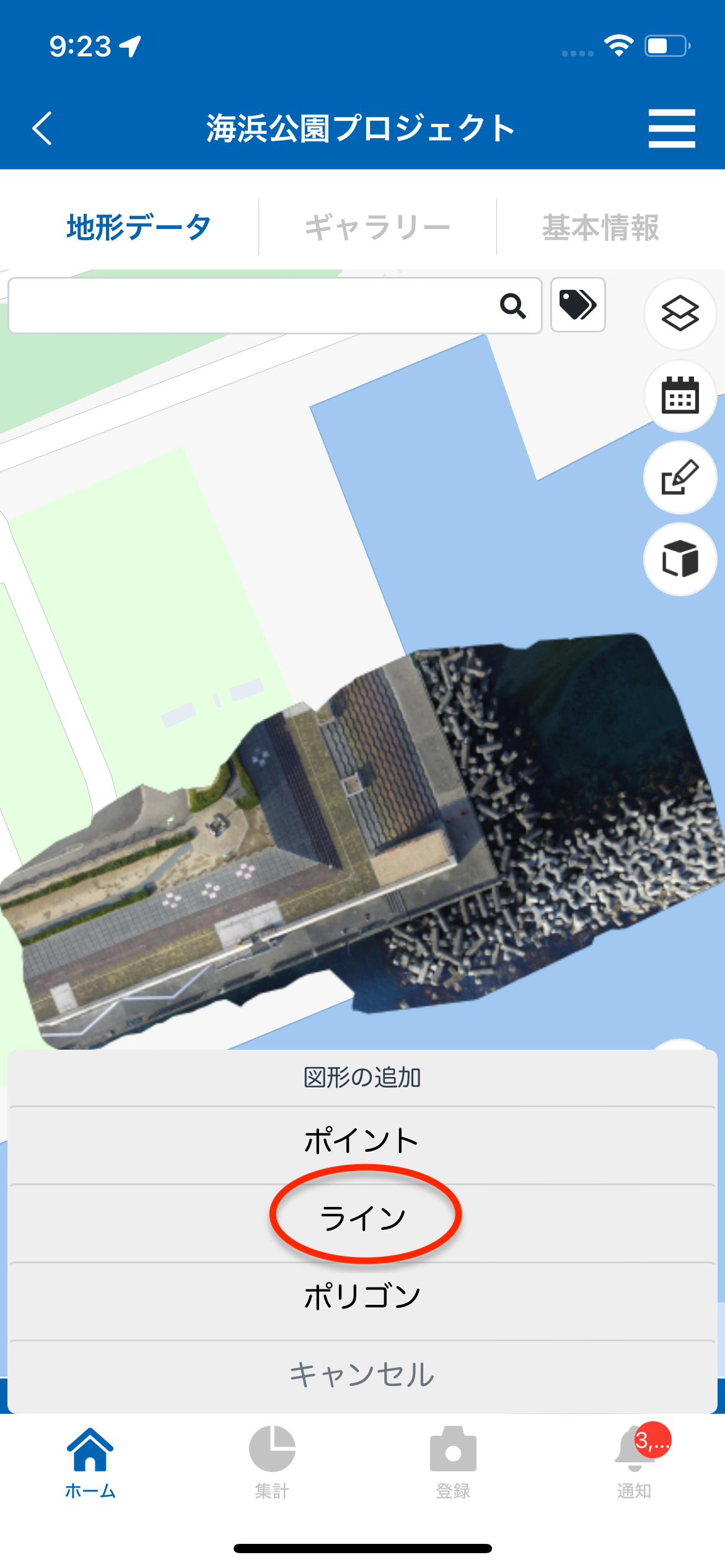Tap the edit pencil button
This screenshot has width=725, height=1568.
click(x=680, y=477)
